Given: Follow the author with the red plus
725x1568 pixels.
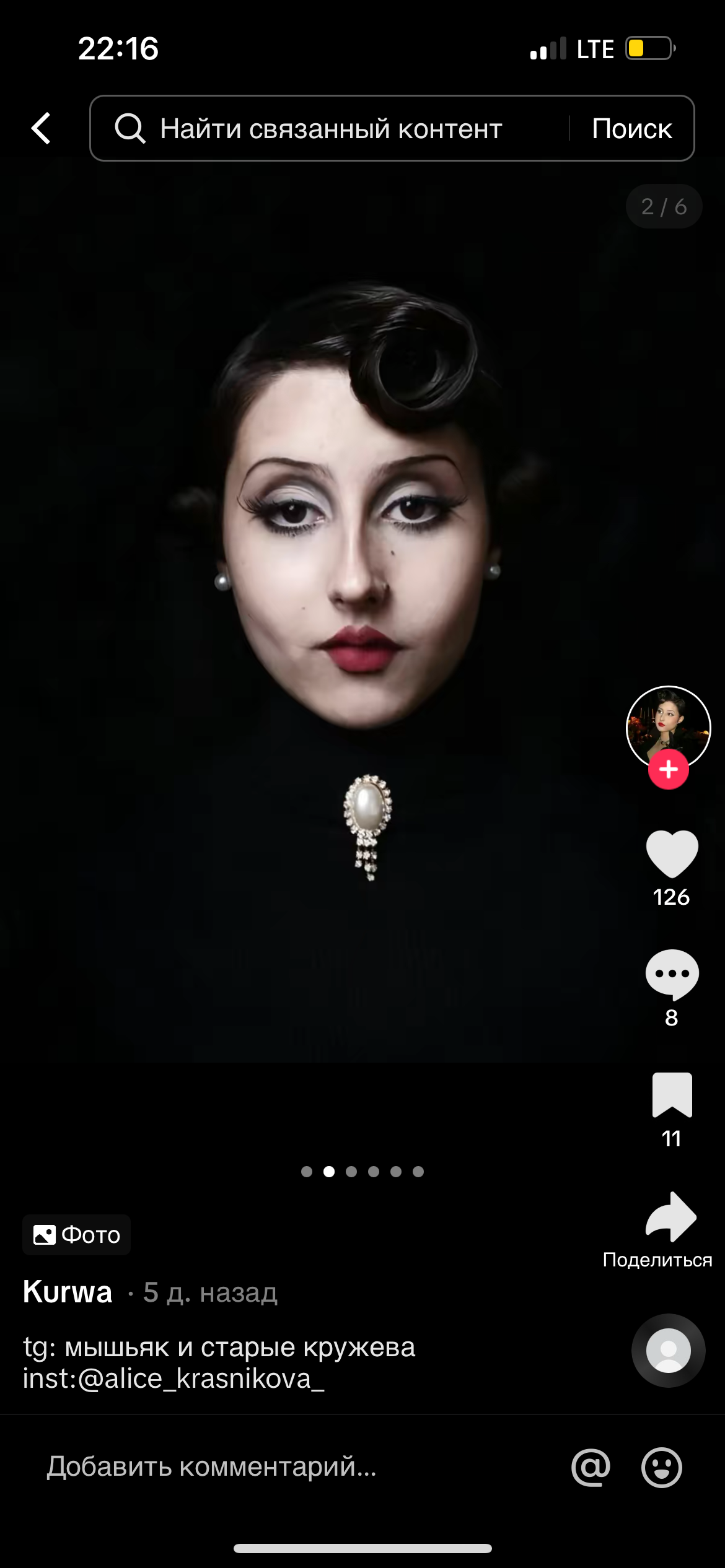Looking at the screenshot, I should pyautogui.click(x=668, y=770).
